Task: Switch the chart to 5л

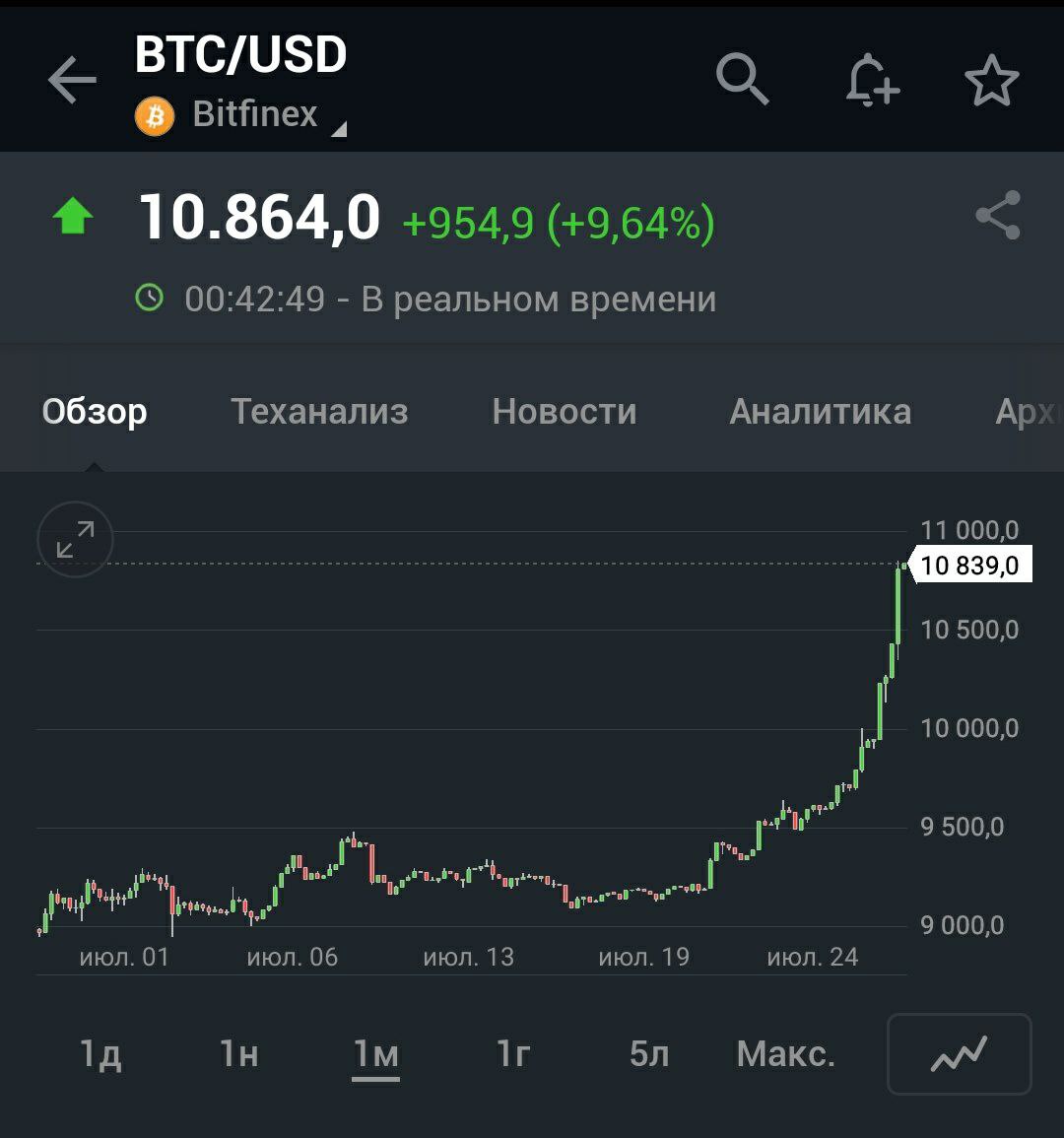Action: click(x=649, y=1055)
